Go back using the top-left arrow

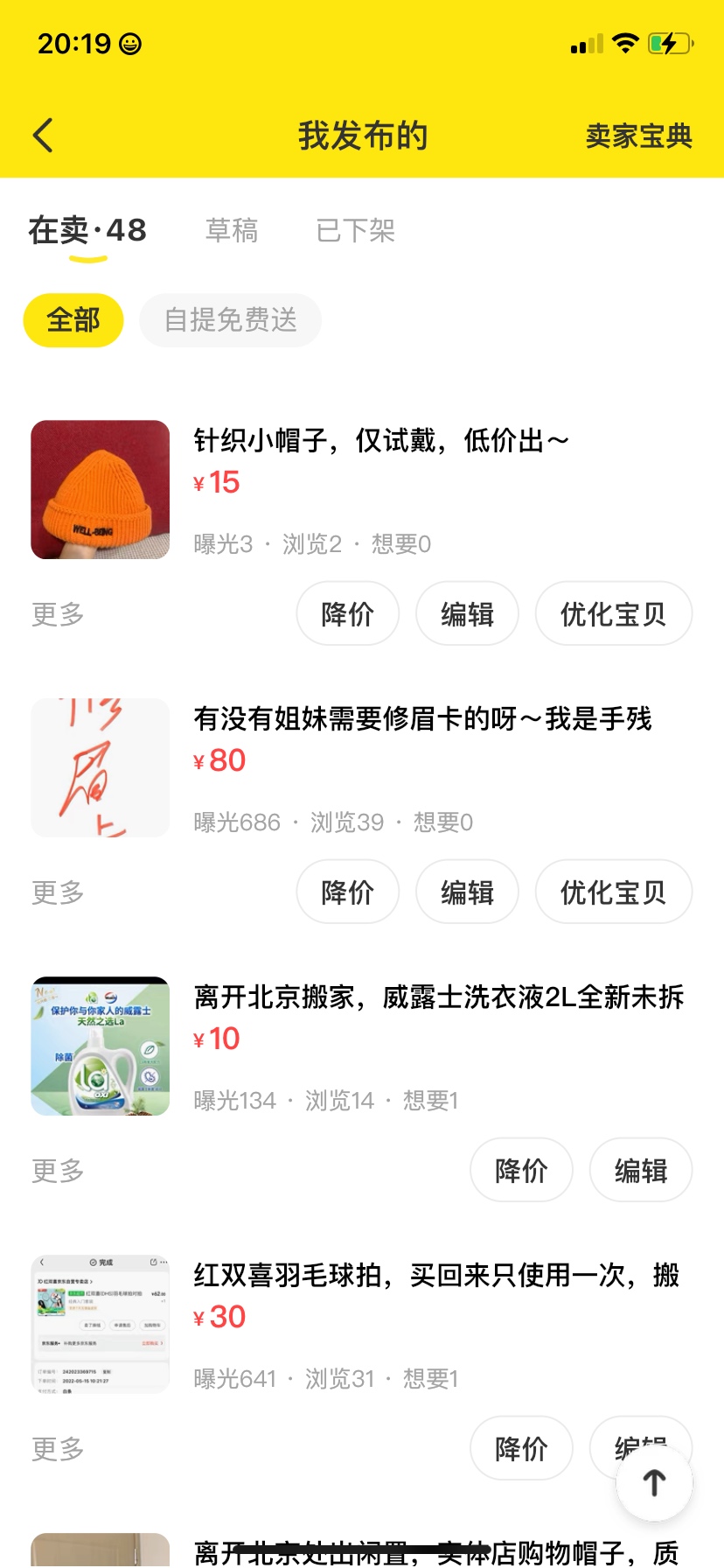(x=44, y=136)
